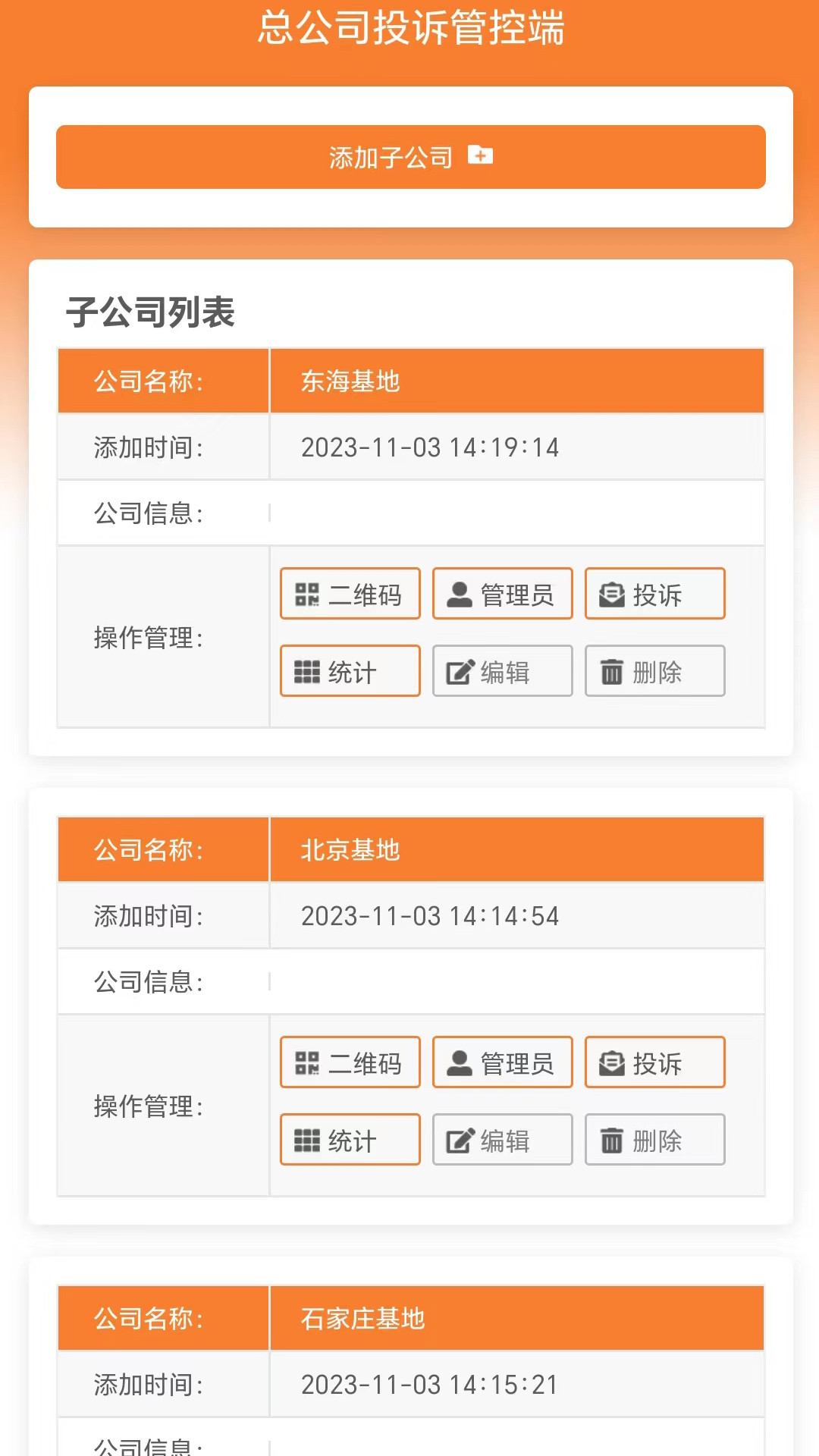Viewport: 819px width, 1456px height.
Task: Click the 删除 button for 北京基地
Action: pyautogui.click(x=654, y=1139)
